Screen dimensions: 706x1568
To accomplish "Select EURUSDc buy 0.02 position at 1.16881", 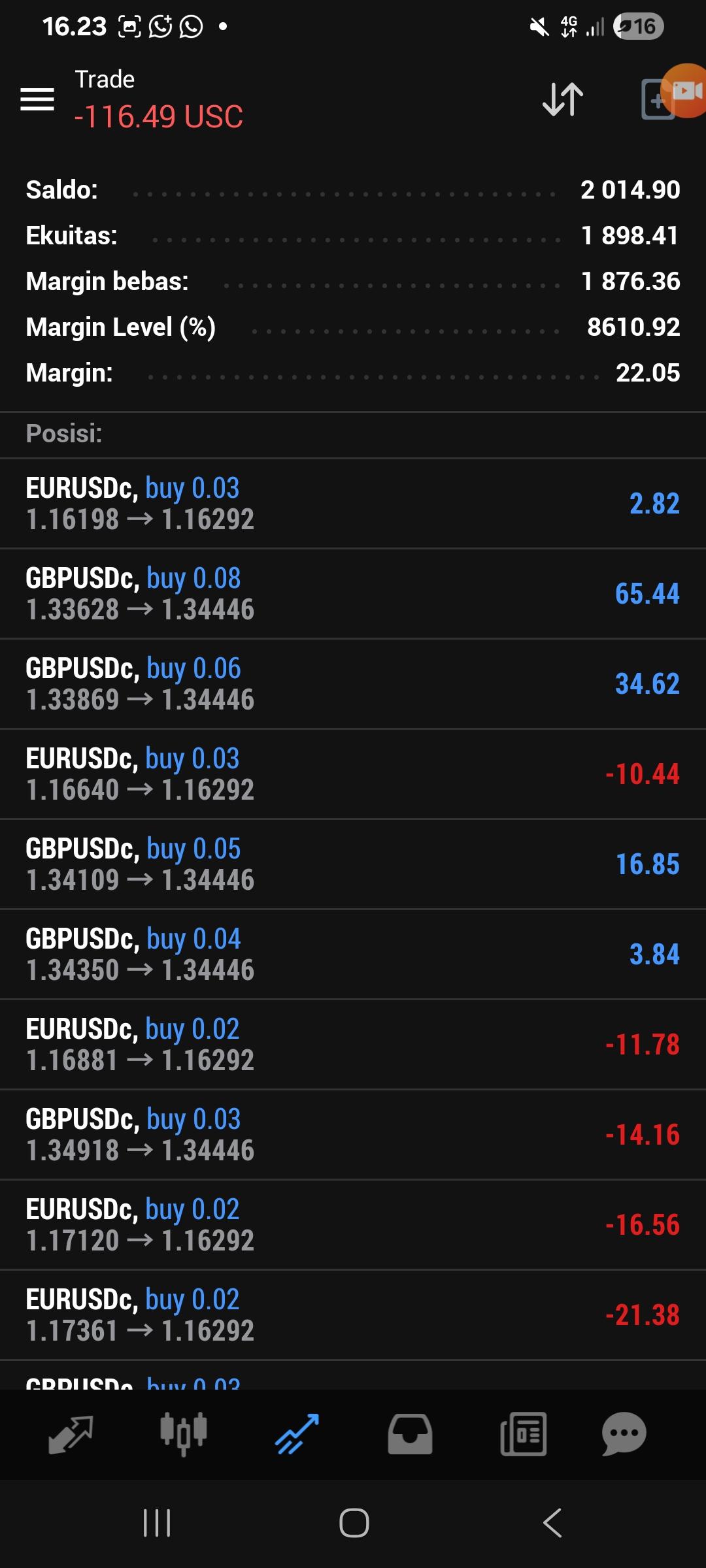I will [353, 1045].
